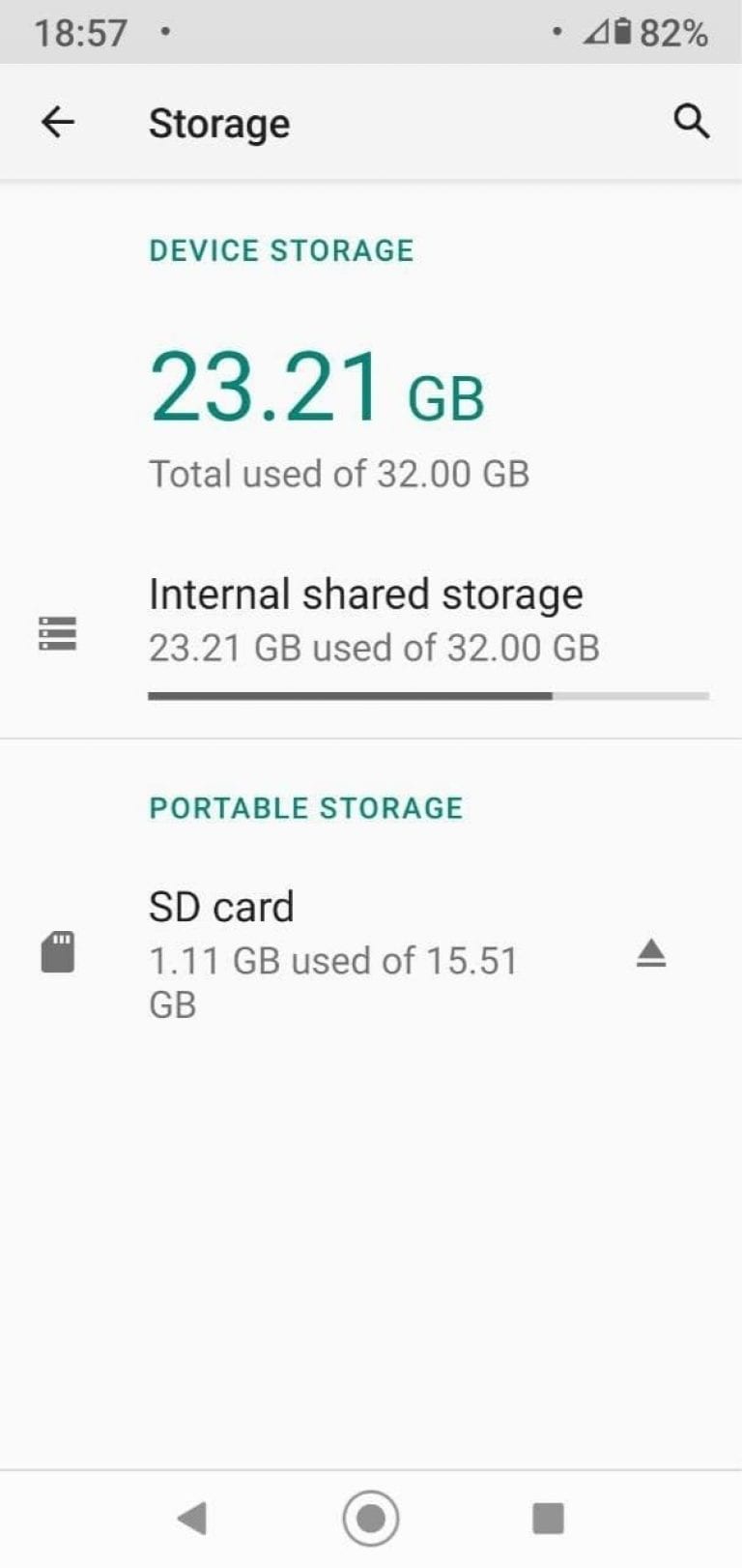
Task: Open the search icon in Storage
Action: coord(691,123)
